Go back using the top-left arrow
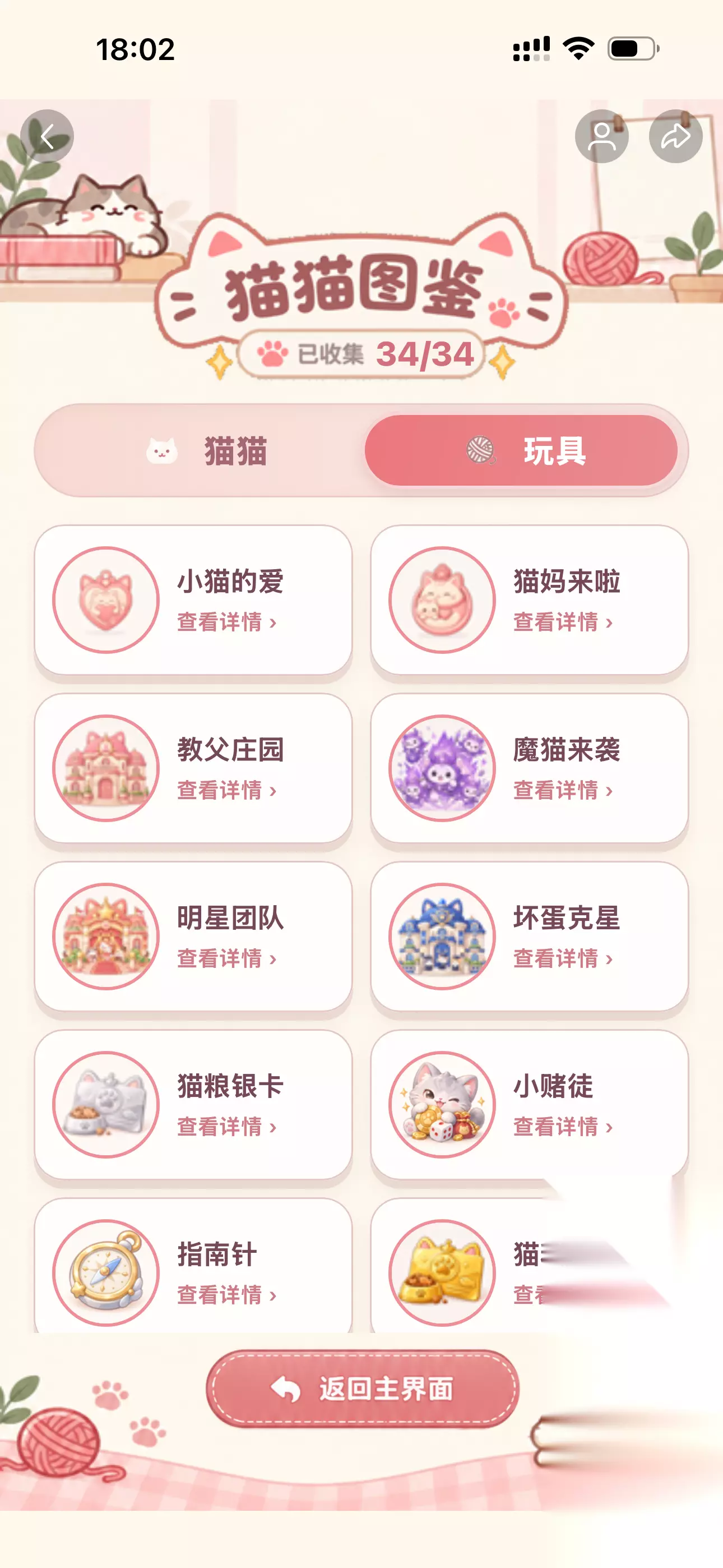 click(47, 136)
